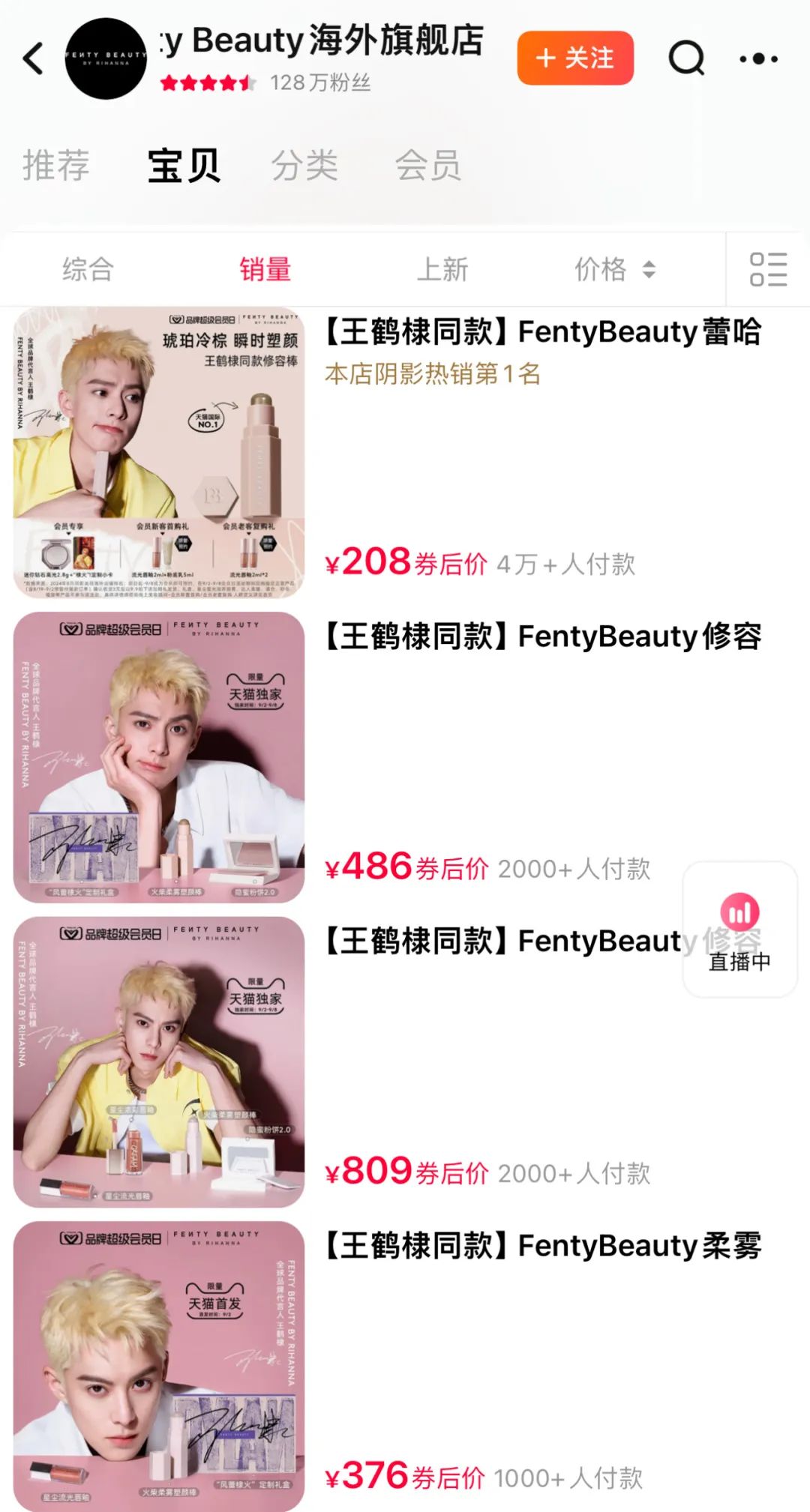The image size is (810, 1512).
Task: Sort products by 上新
Action: 442,269
